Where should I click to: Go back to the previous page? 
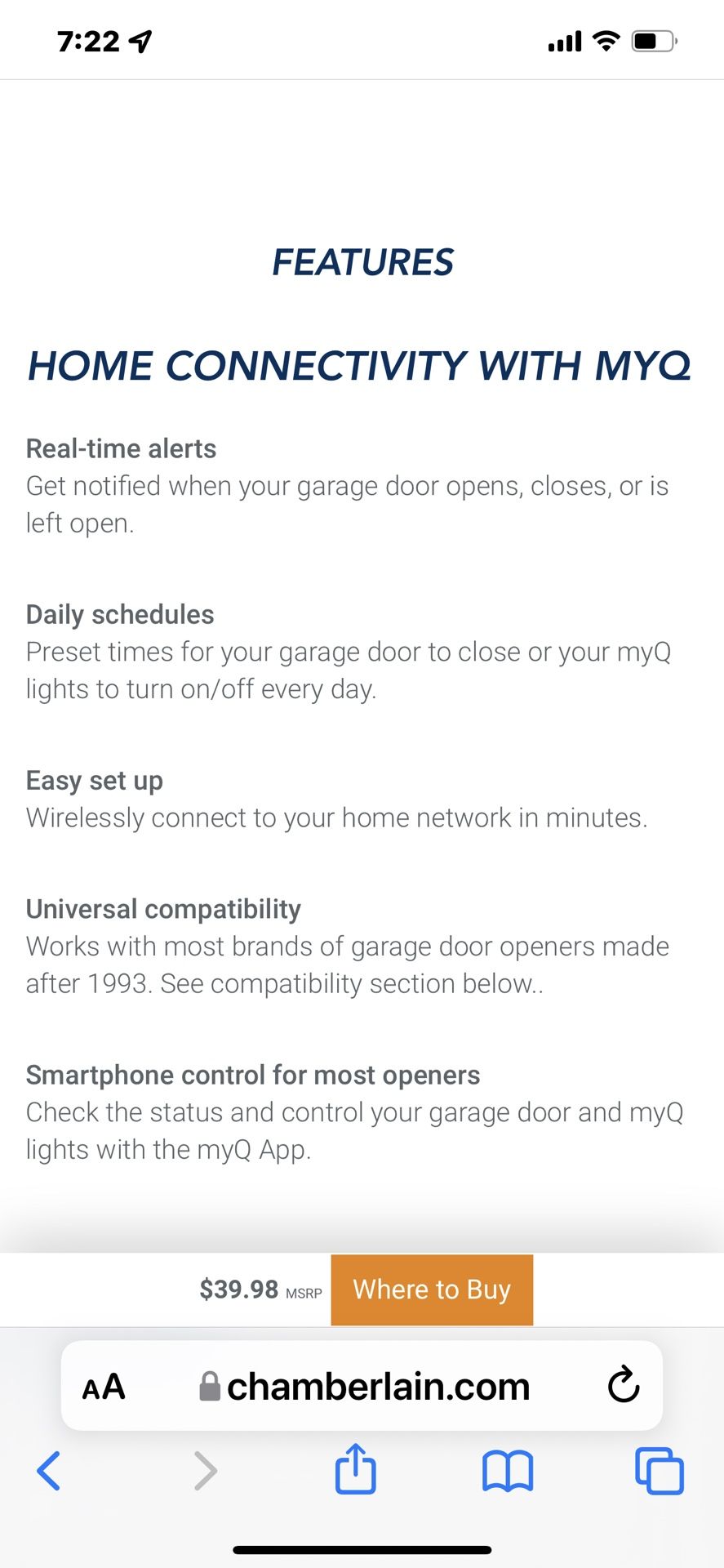49,1471
